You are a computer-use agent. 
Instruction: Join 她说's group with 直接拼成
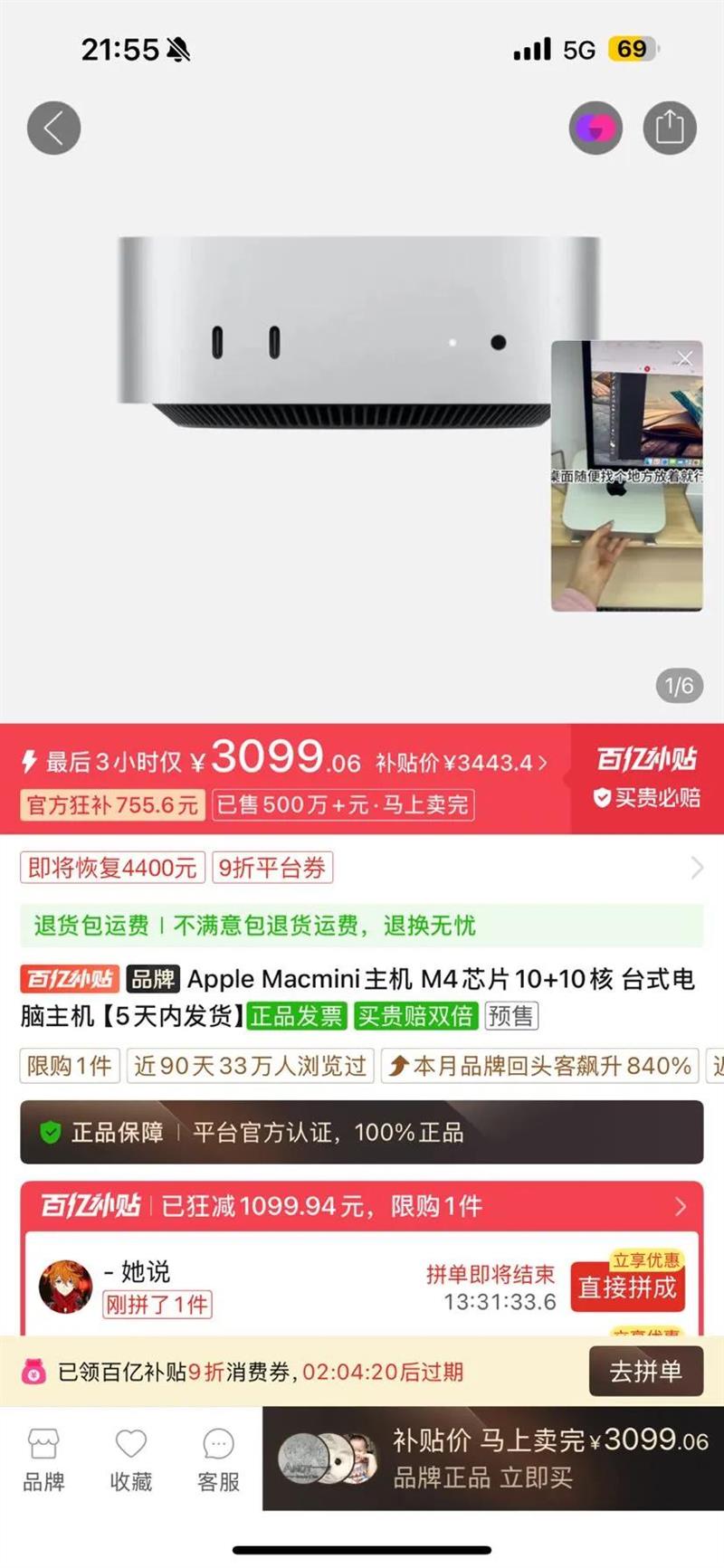click(627, 1286)
